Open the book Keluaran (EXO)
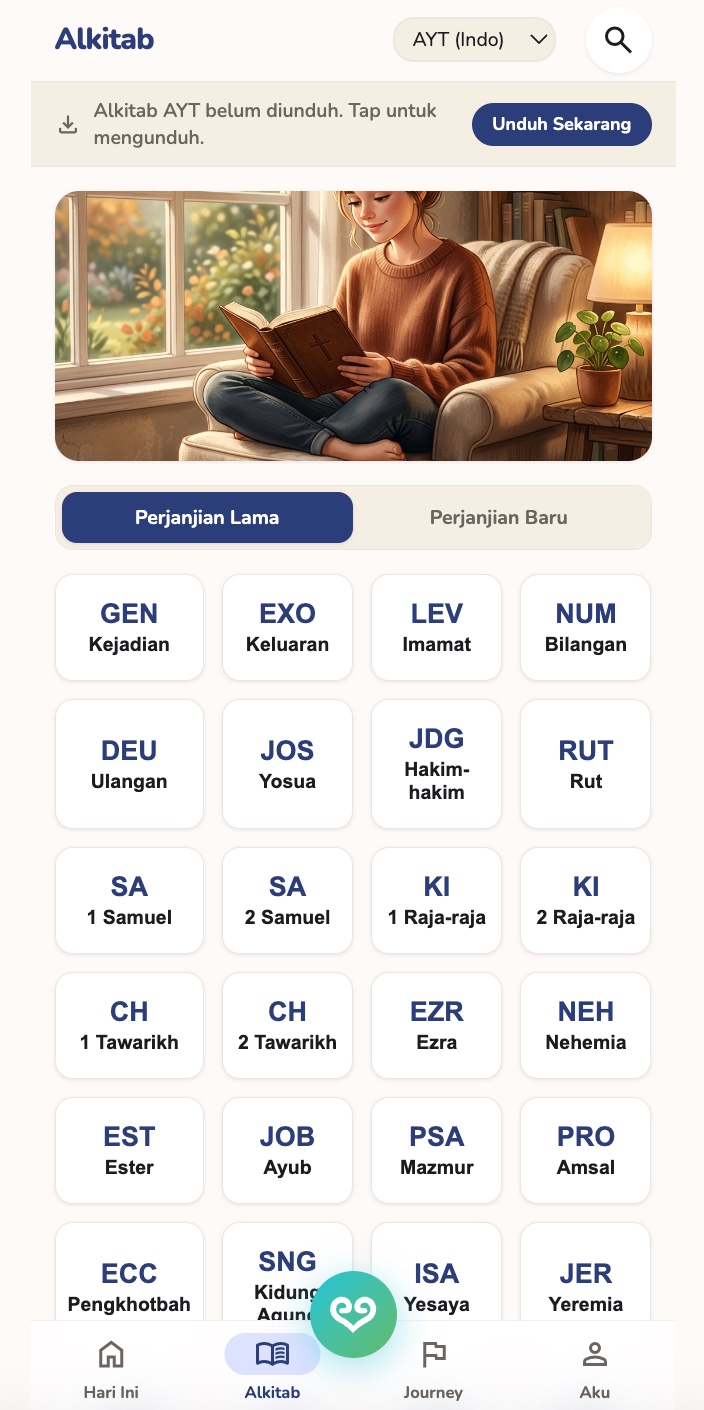 tap(287, 627)
